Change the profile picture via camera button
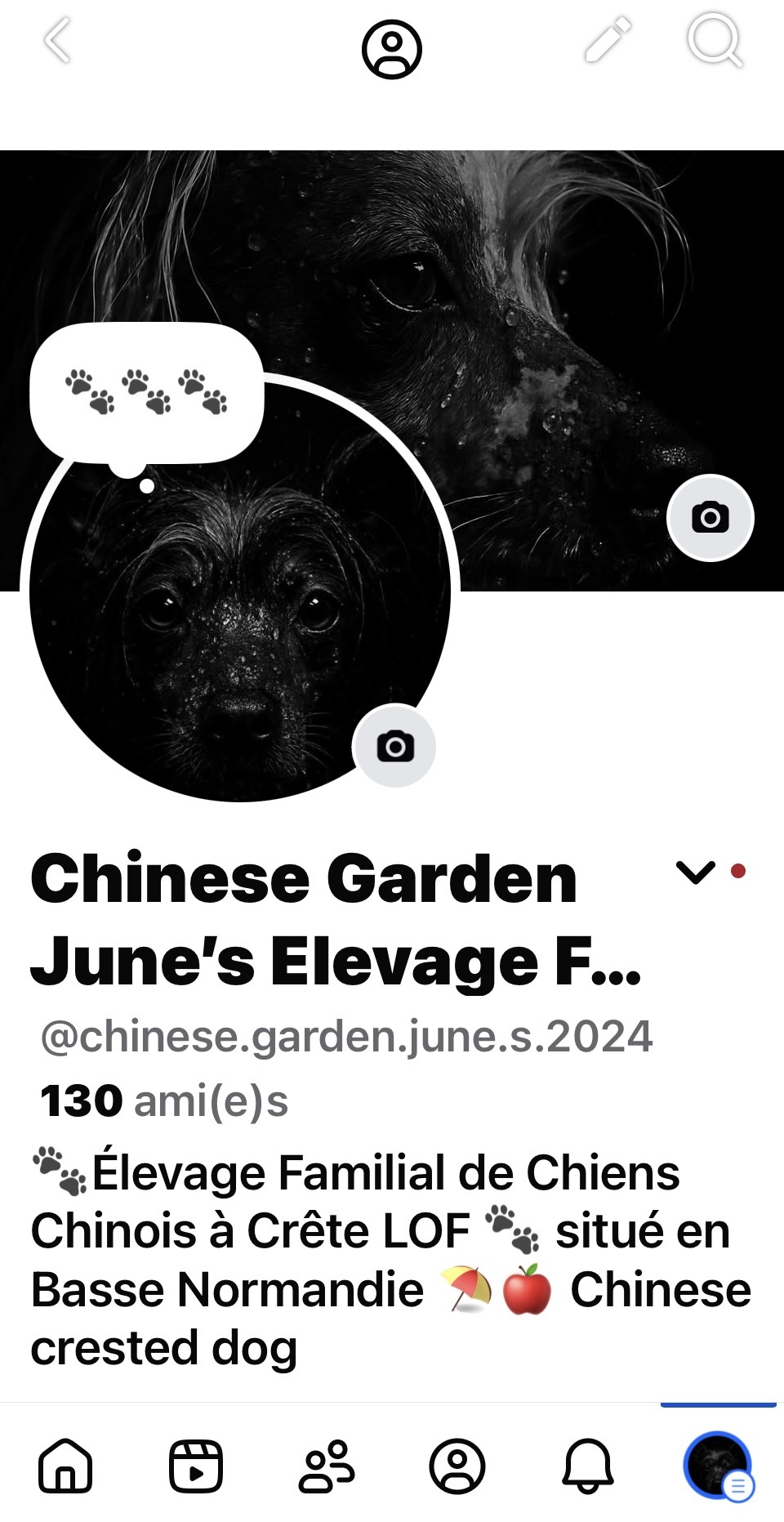784x1522 pixels. pos(394,746)
